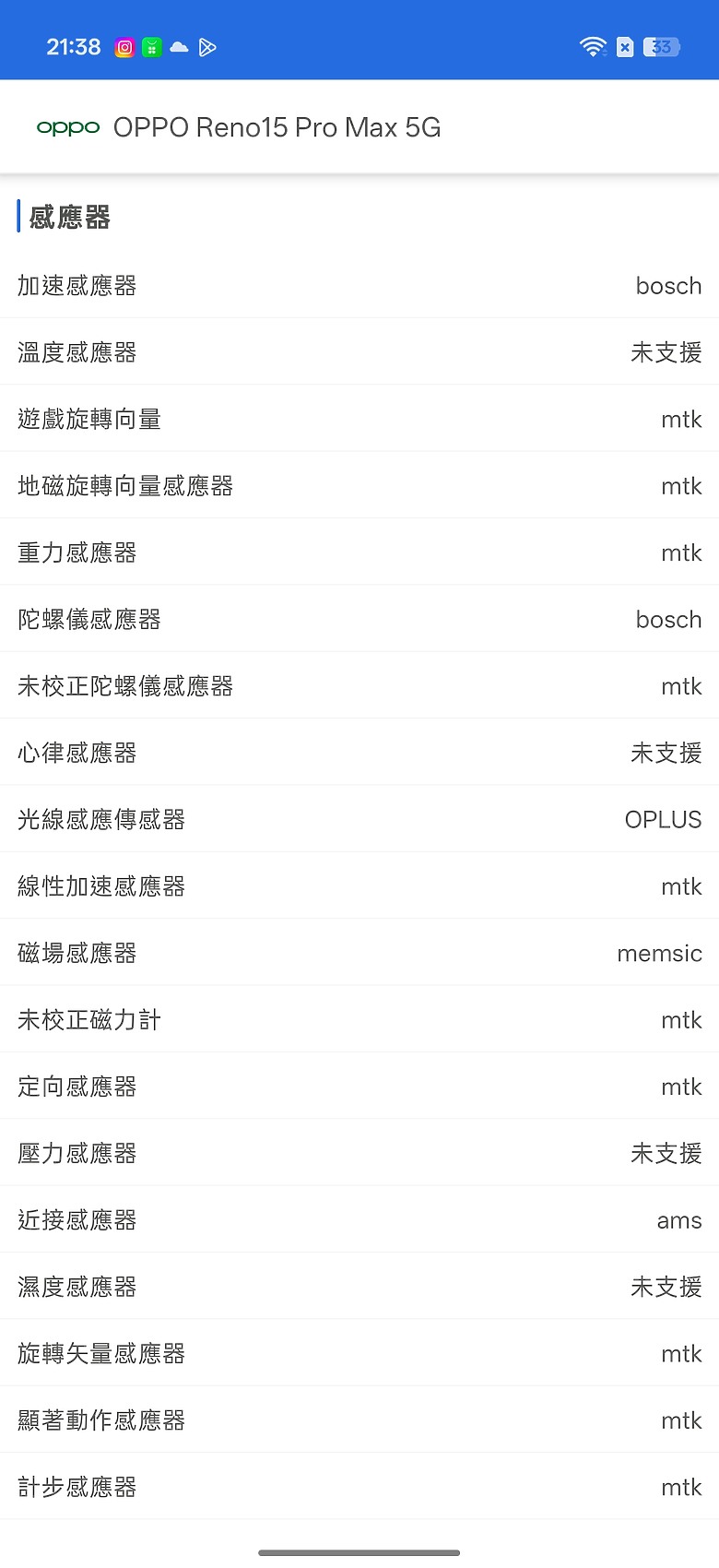Tap the clock showing 21:38
The image size is (719, 1568).
point(73,46)
